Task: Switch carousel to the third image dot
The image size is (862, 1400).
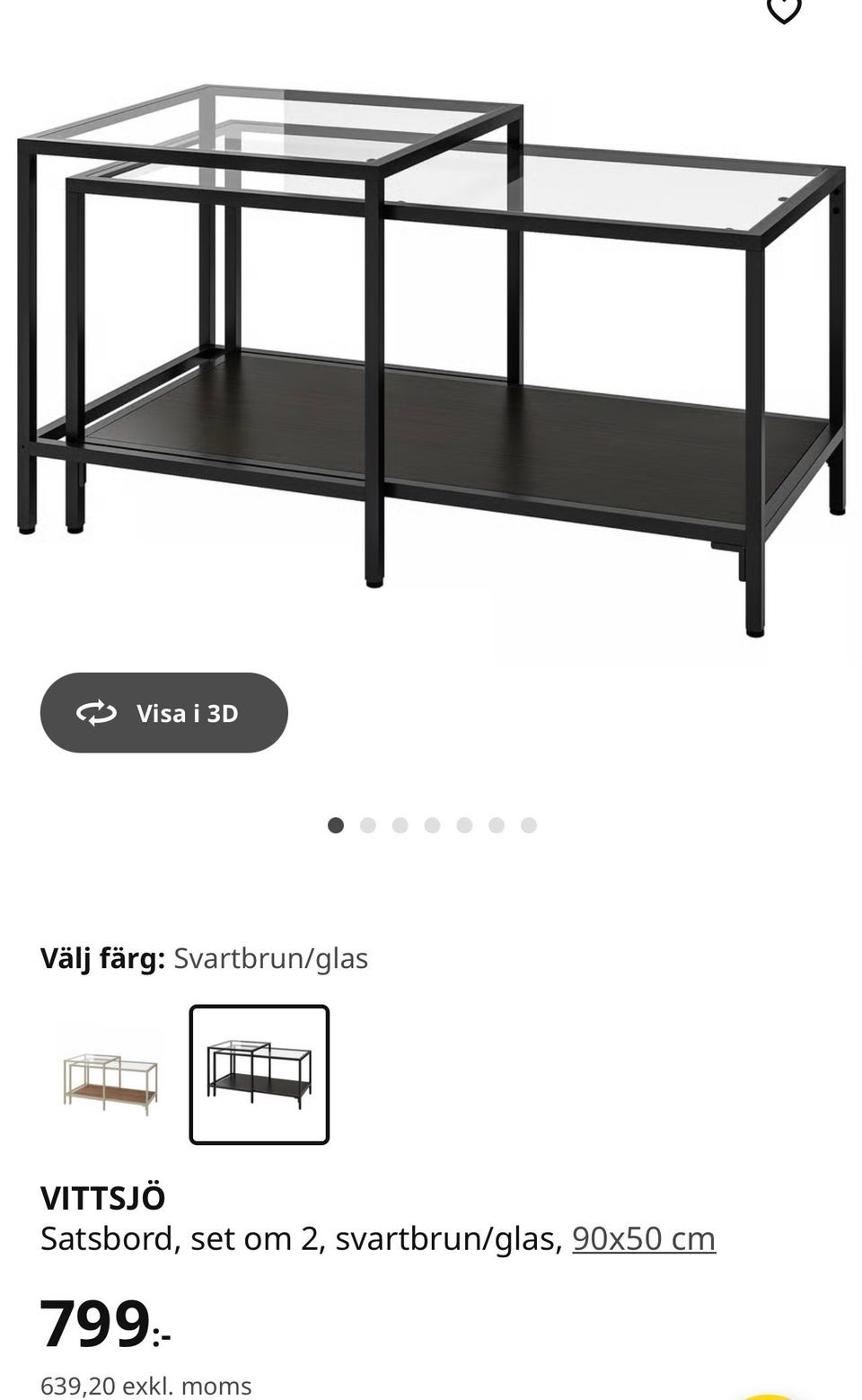Action: [x=400, y=824]
